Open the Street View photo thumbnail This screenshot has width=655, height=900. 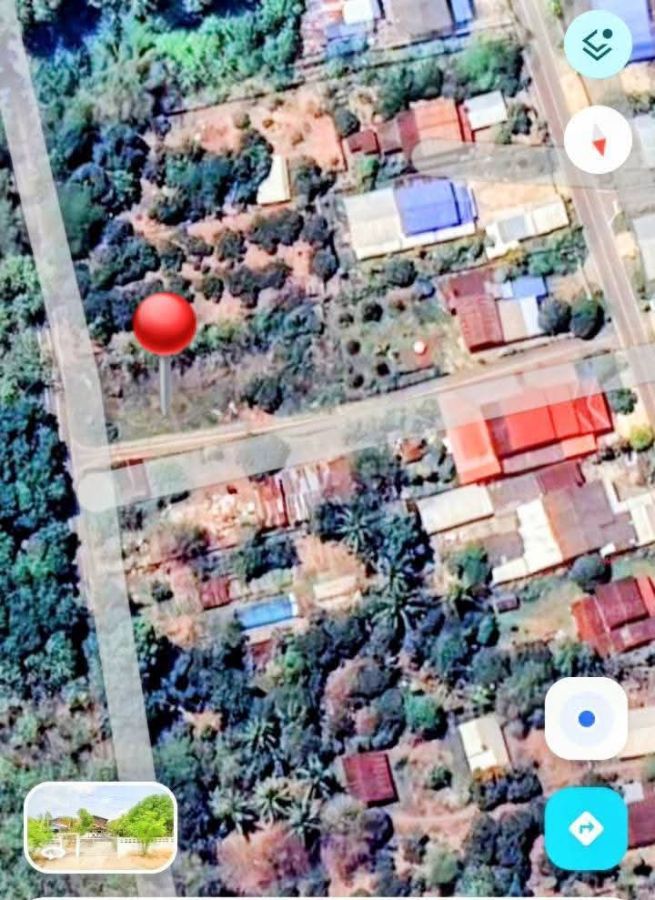101,827
